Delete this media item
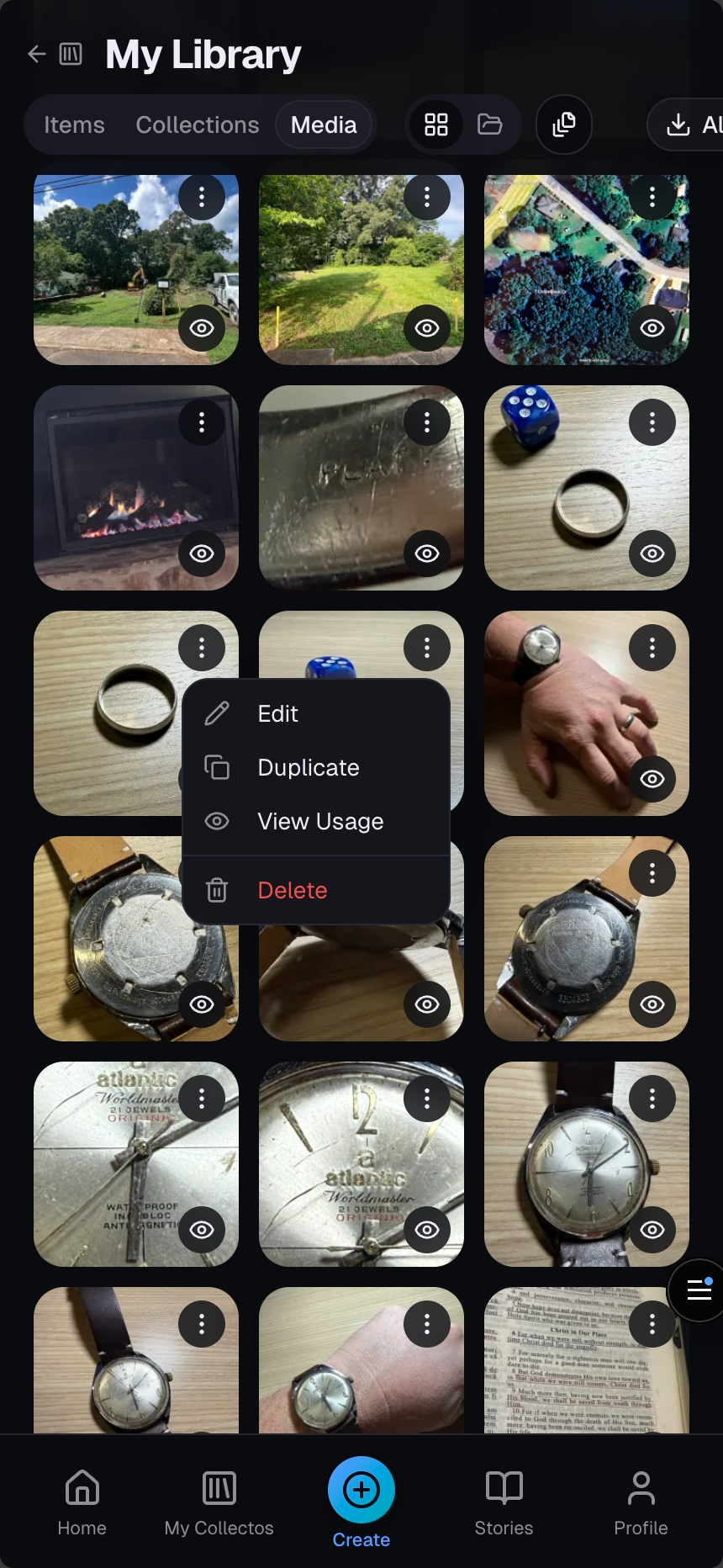Screen dimensions: 723x1568 [x=292, y=890]
